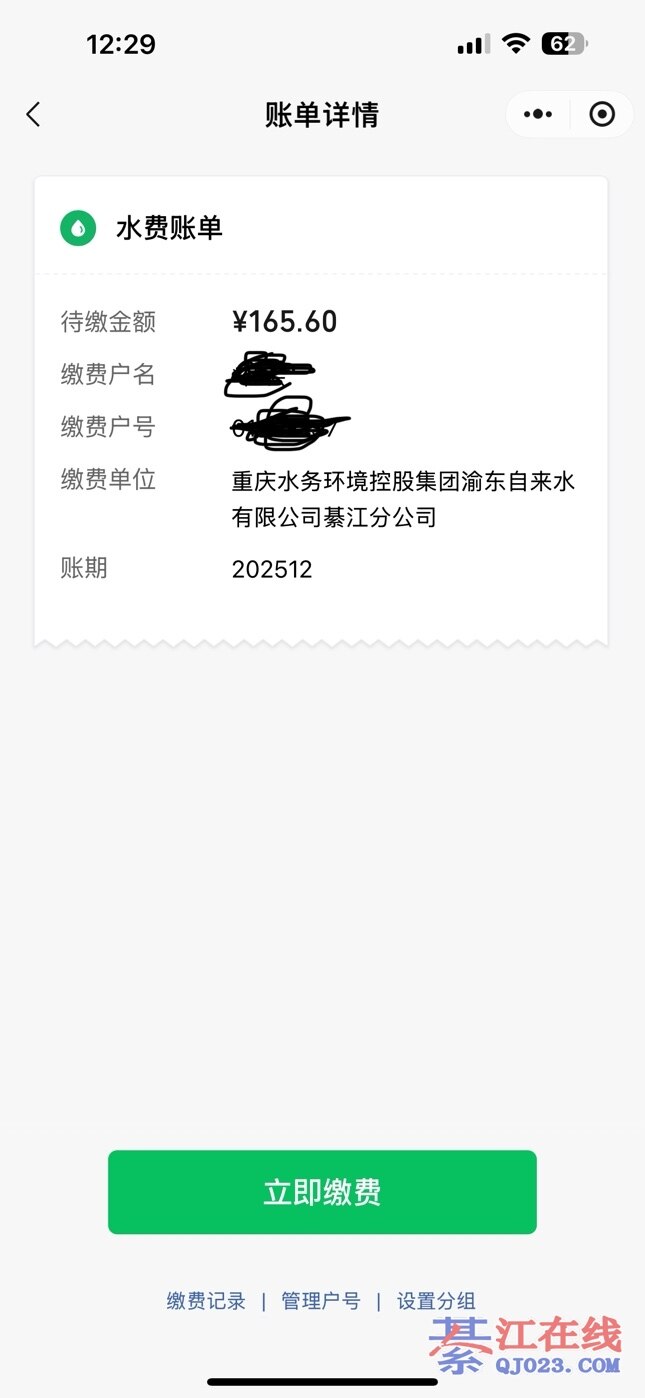Tap 立即缴费 to pay the water bill

(x=322, y=1192)
